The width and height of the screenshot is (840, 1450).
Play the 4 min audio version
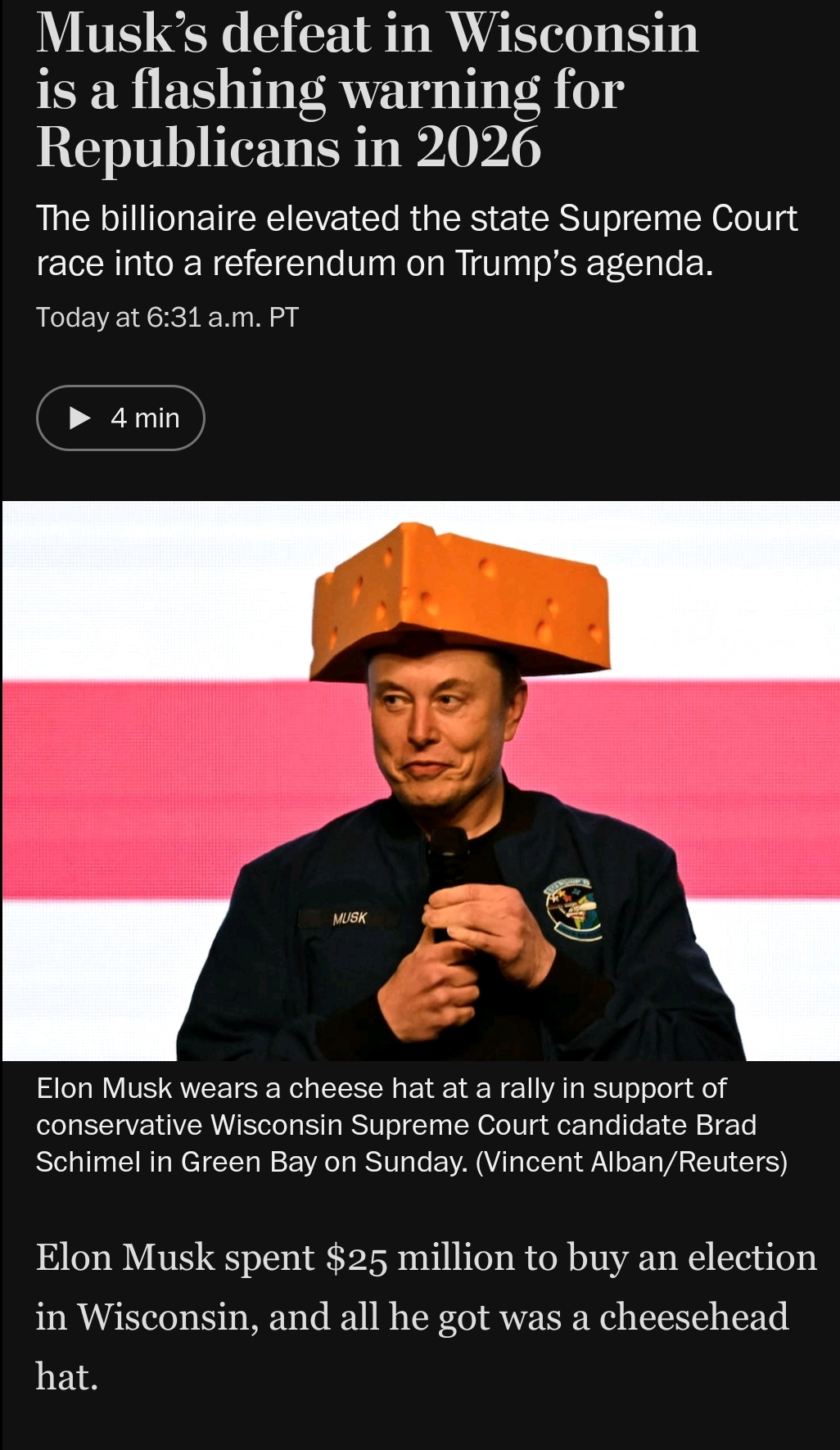[x=120, y=418]
